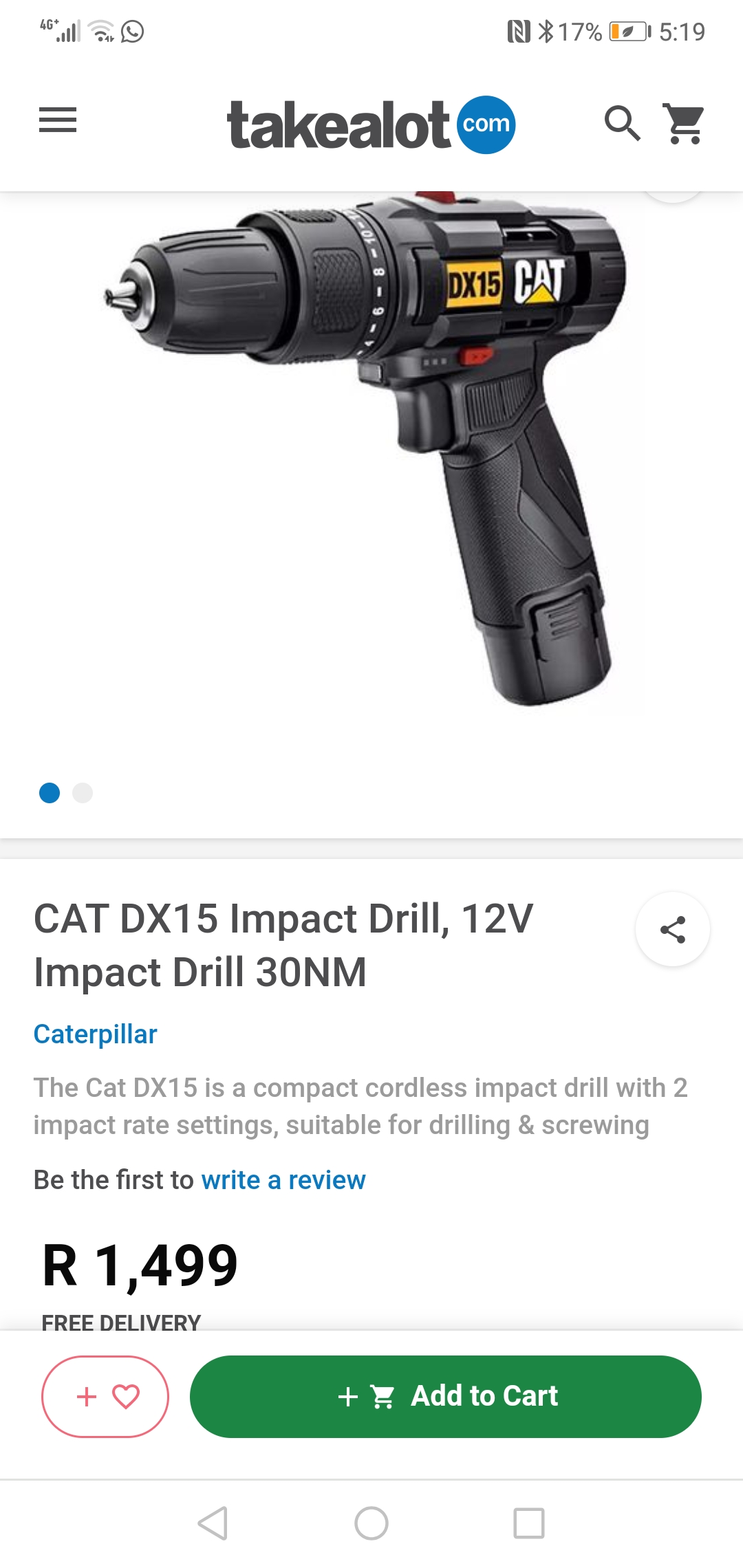The height and width of the screenshot is (1568, 743).
Task: Open the search icon
Action: click(x=622, y=123)
